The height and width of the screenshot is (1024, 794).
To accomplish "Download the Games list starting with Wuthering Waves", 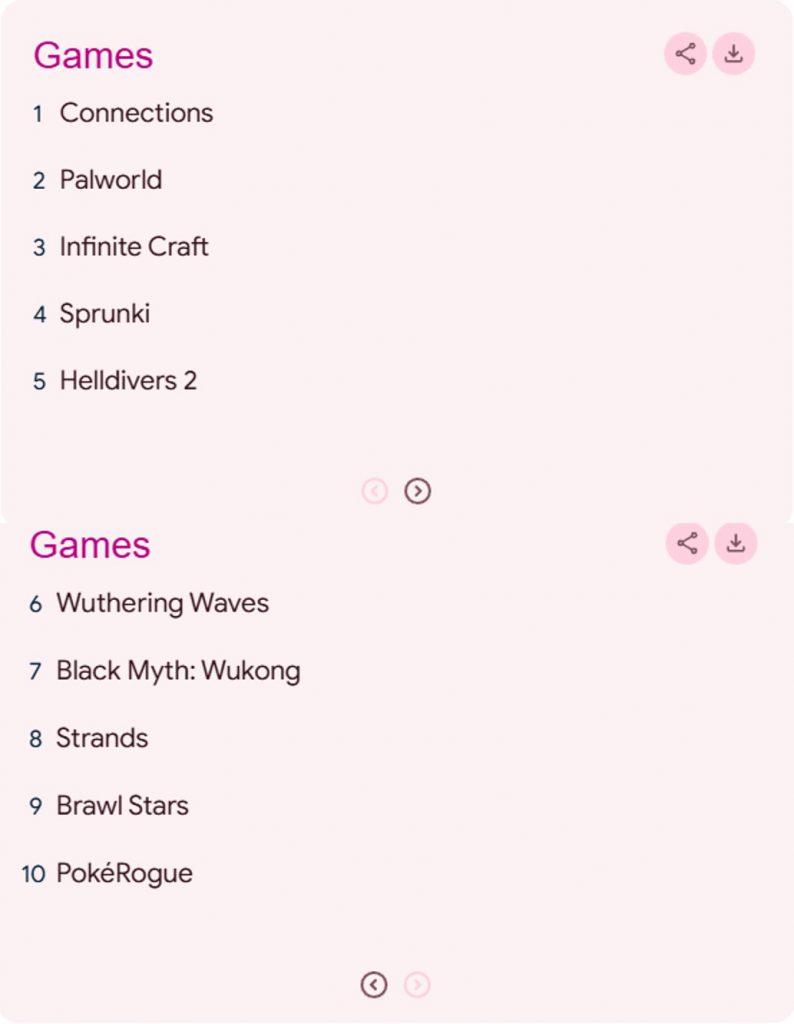I will (736, 543).
